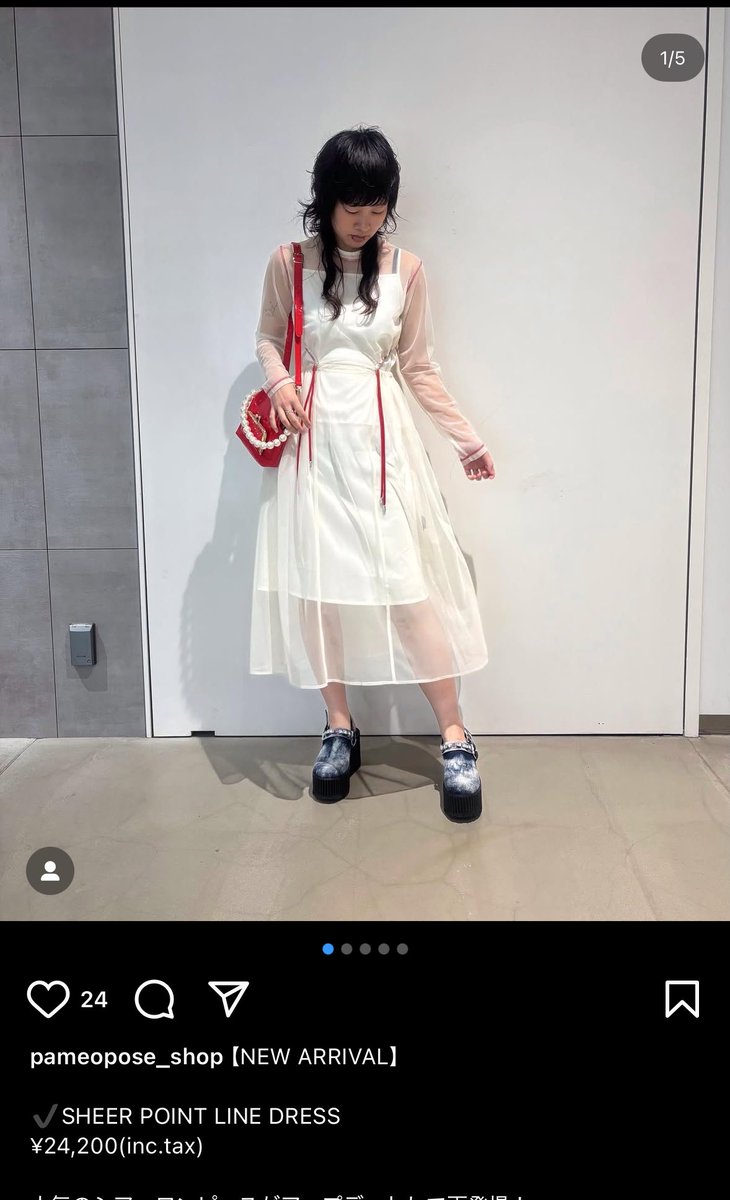Show tagged accounts in the photo
Screen dimensions: 730x1200
50,871
